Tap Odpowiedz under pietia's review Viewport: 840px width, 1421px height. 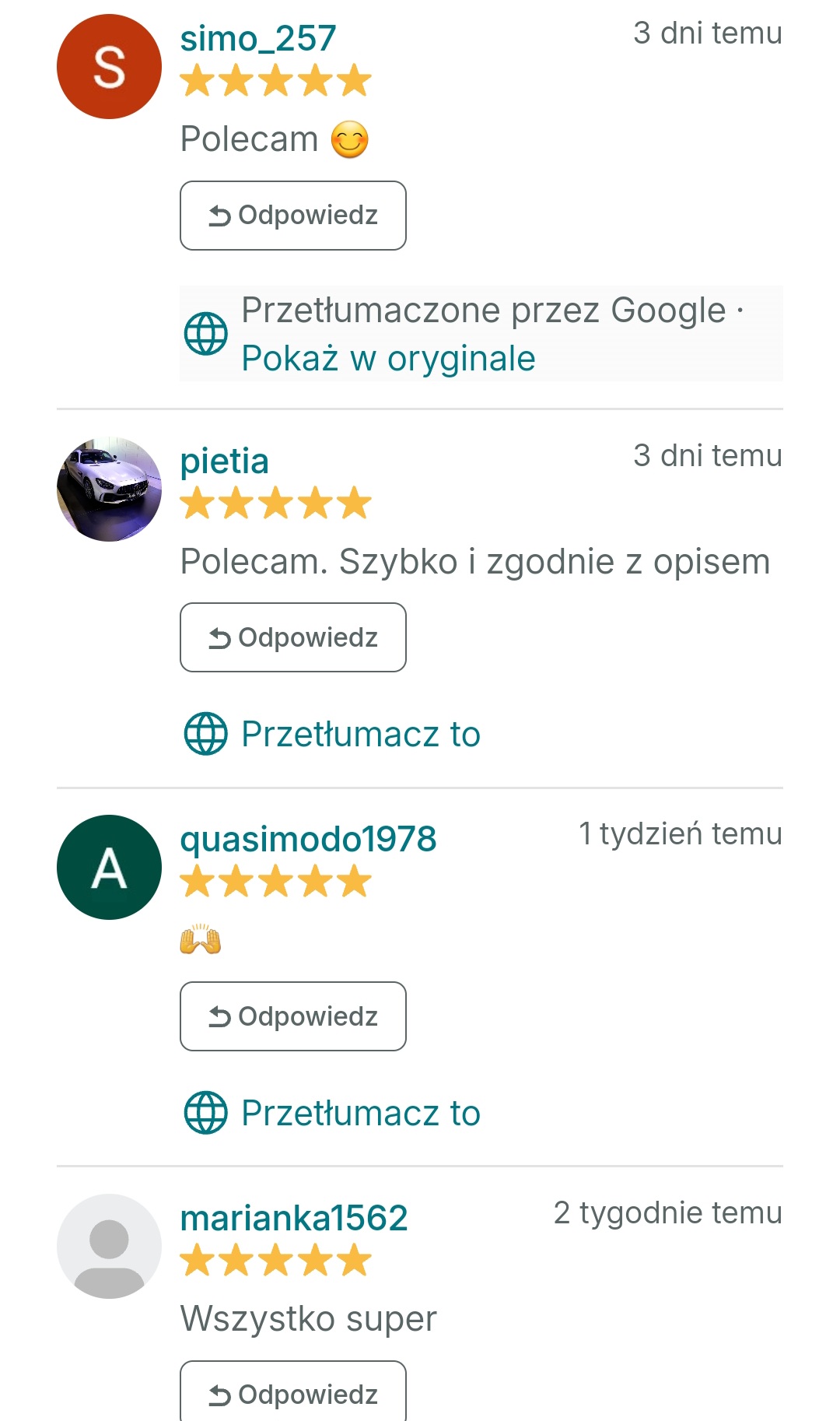292,637
